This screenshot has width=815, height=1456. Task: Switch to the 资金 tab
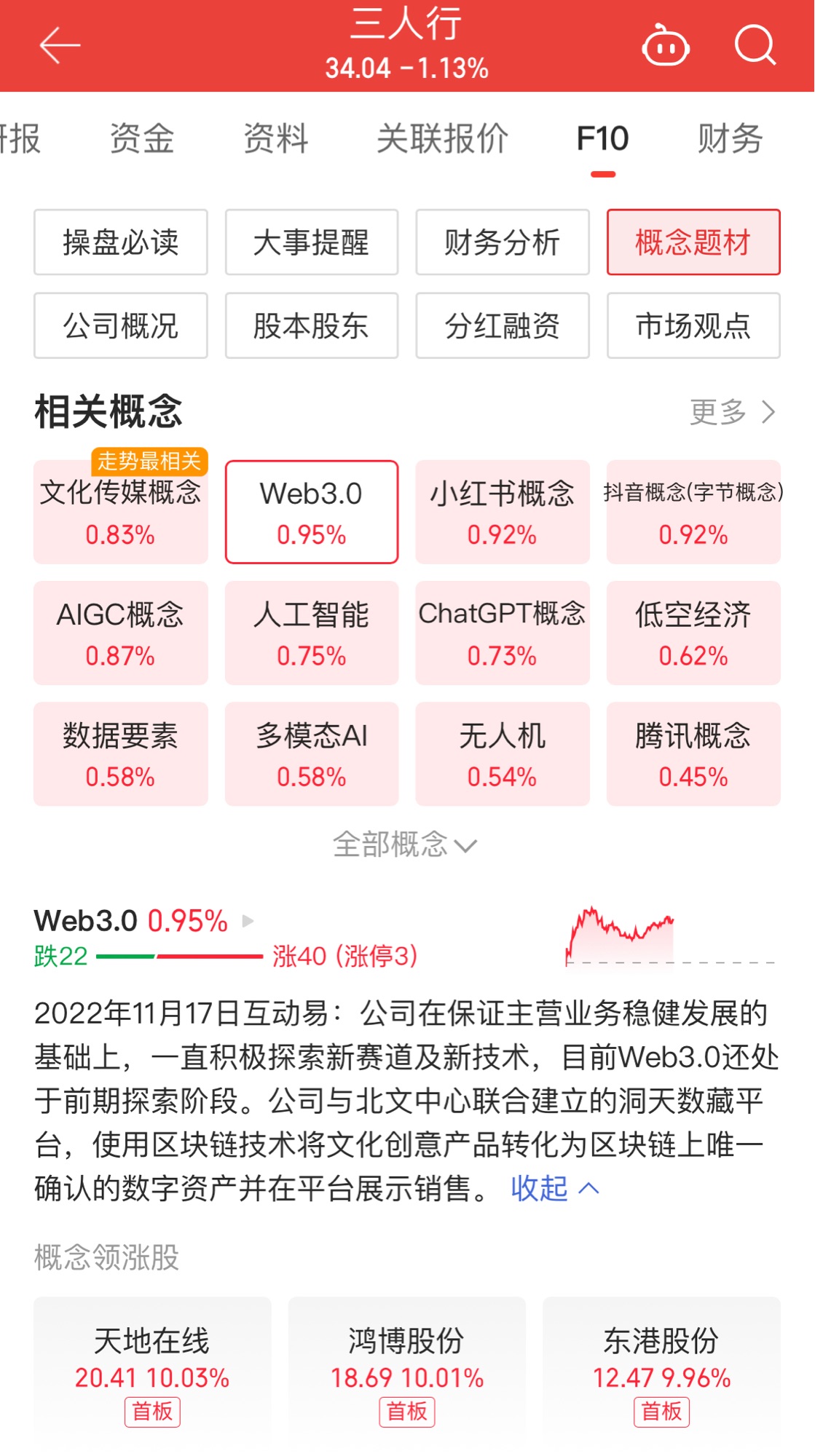click(x=142, y=138)
